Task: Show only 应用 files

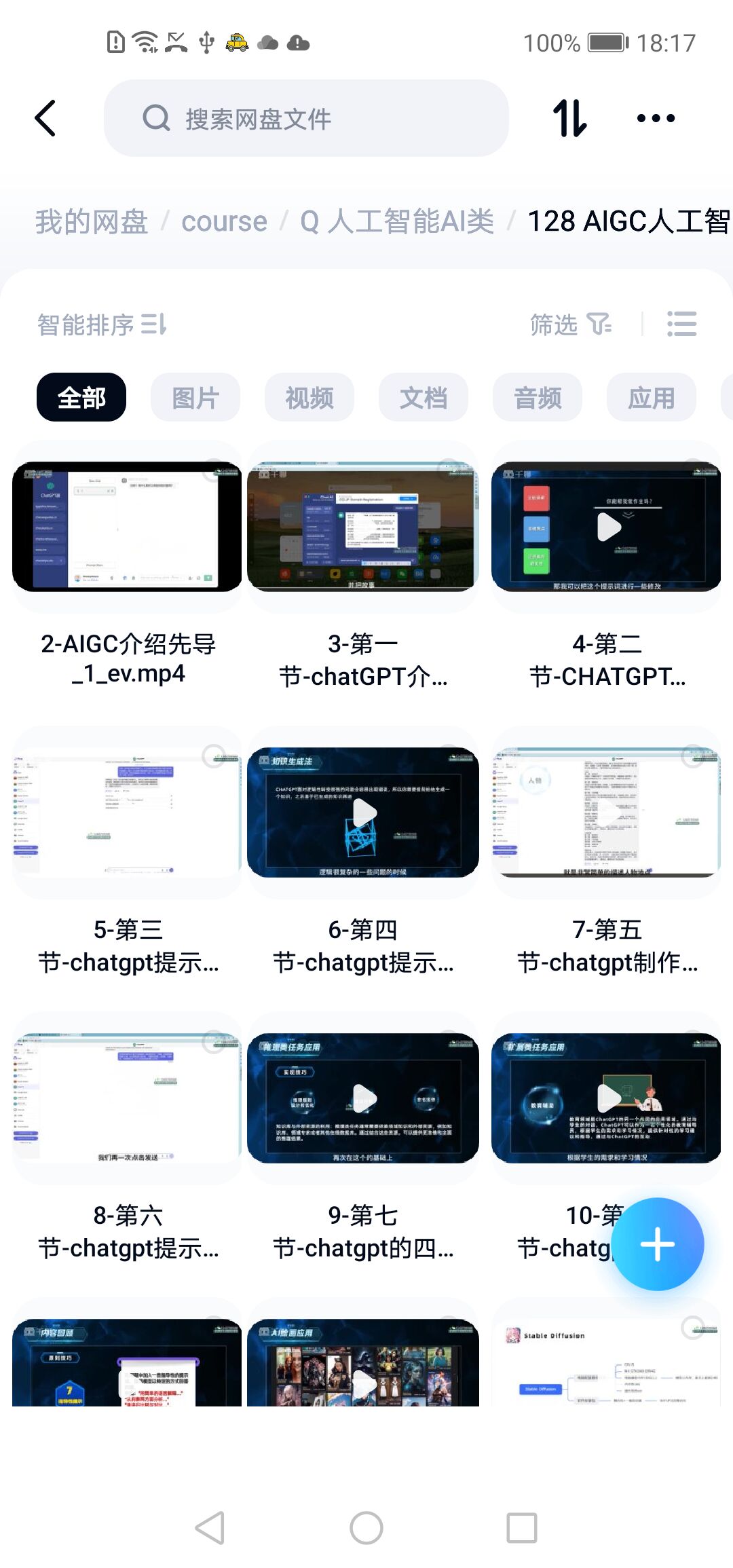Action: (652, 397)
